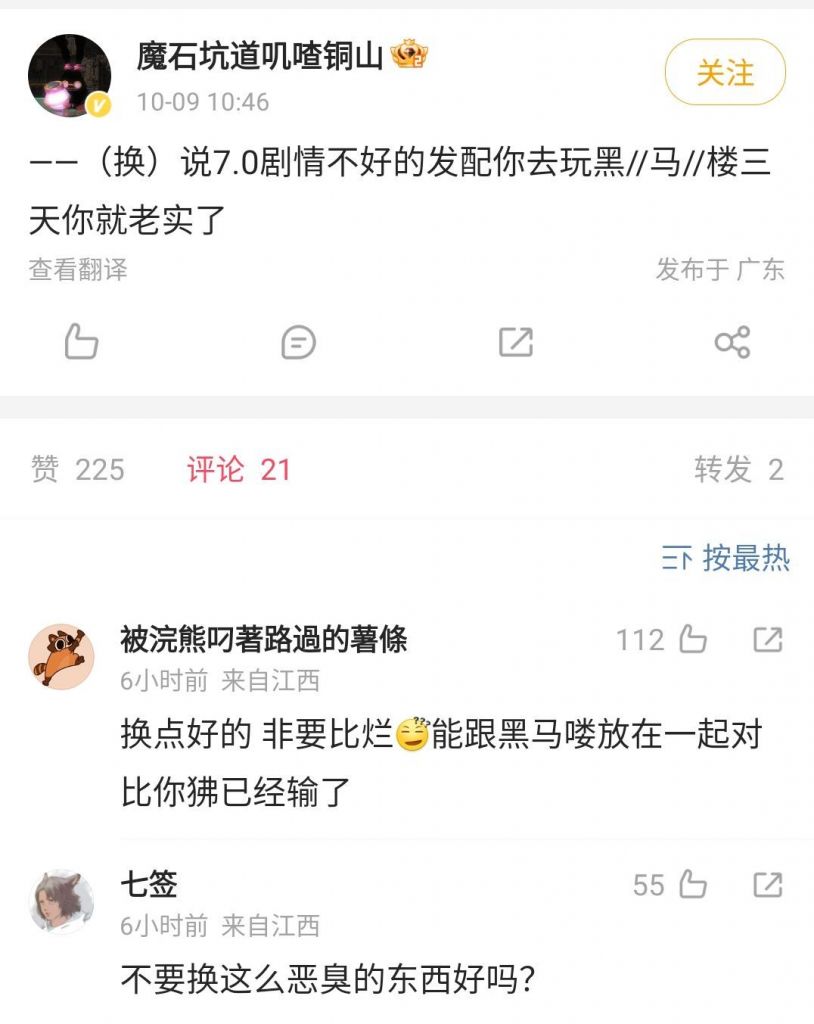
Task: Like the post about 7.0剧情
Action: point(81,342)
